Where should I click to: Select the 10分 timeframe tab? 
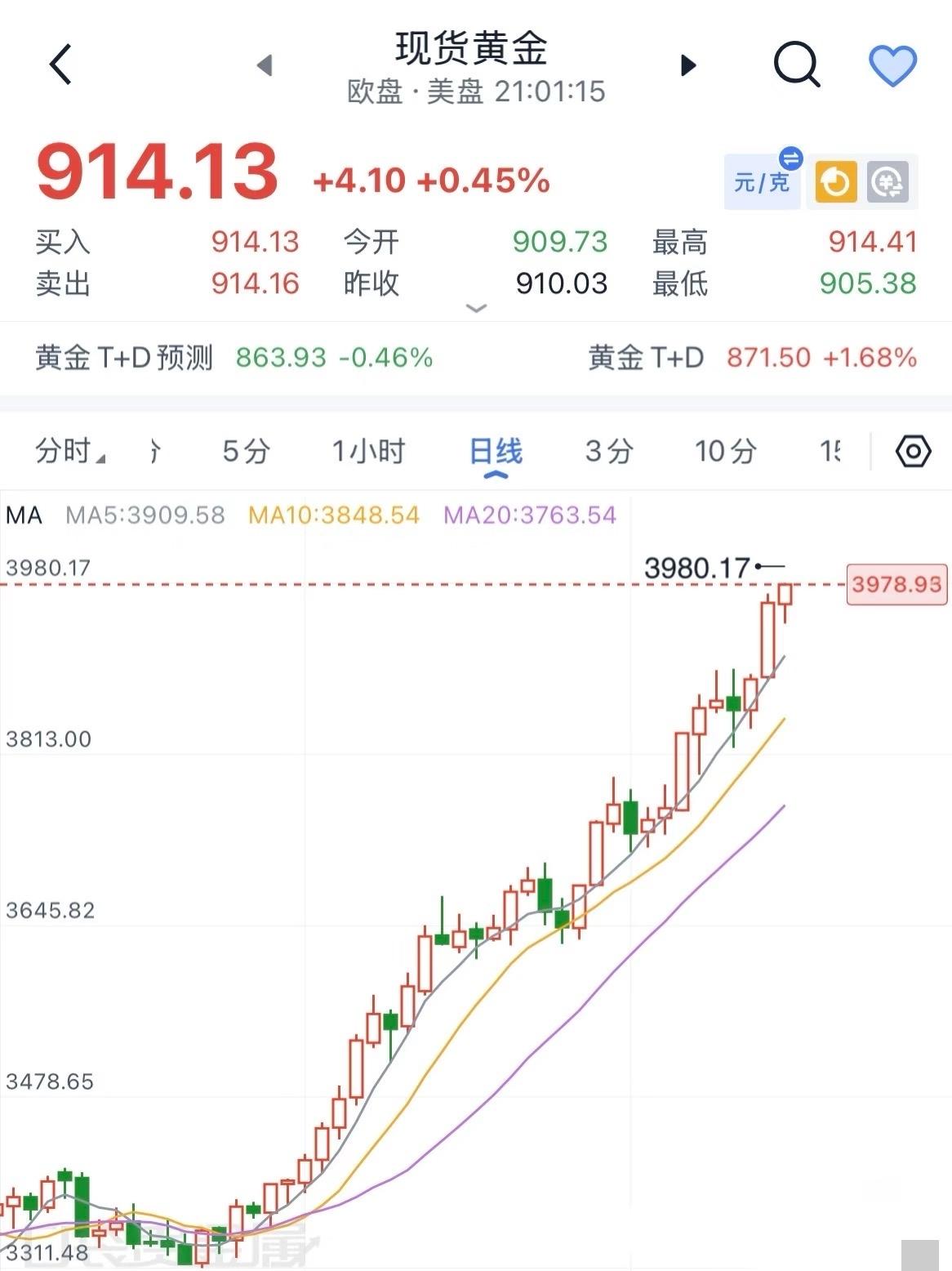tap(725, 451)
